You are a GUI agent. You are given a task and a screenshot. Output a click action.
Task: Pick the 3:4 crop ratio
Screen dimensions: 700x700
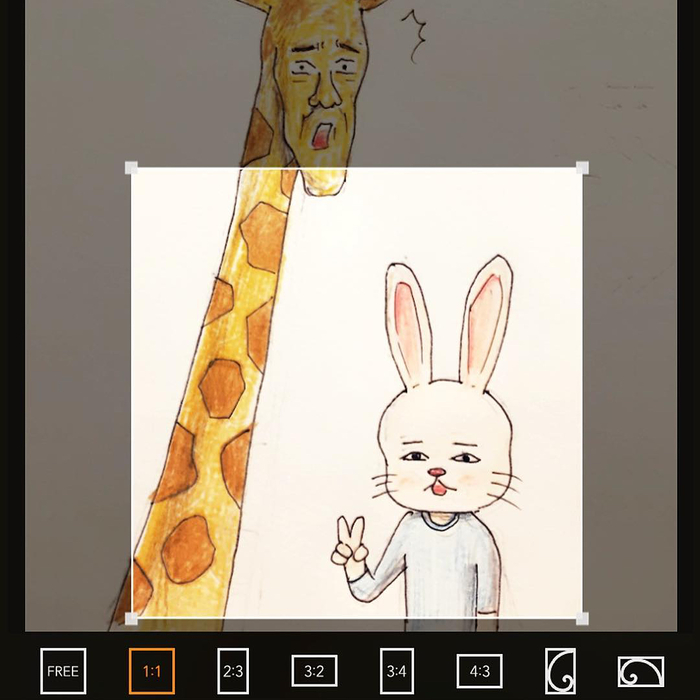pyautogui.click(x=396, y=671)
